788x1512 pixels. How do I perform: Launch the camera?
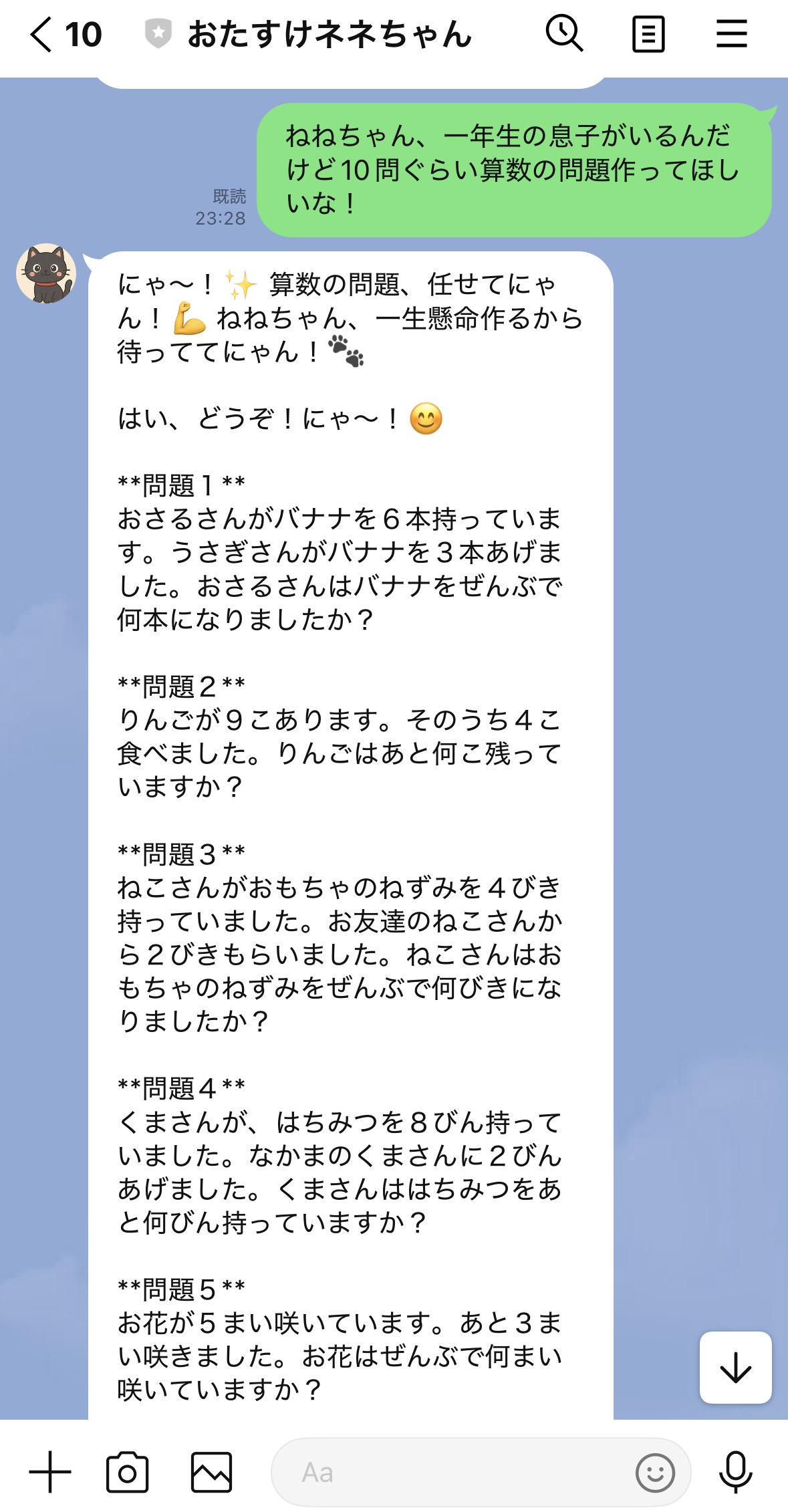point(127,1472)
